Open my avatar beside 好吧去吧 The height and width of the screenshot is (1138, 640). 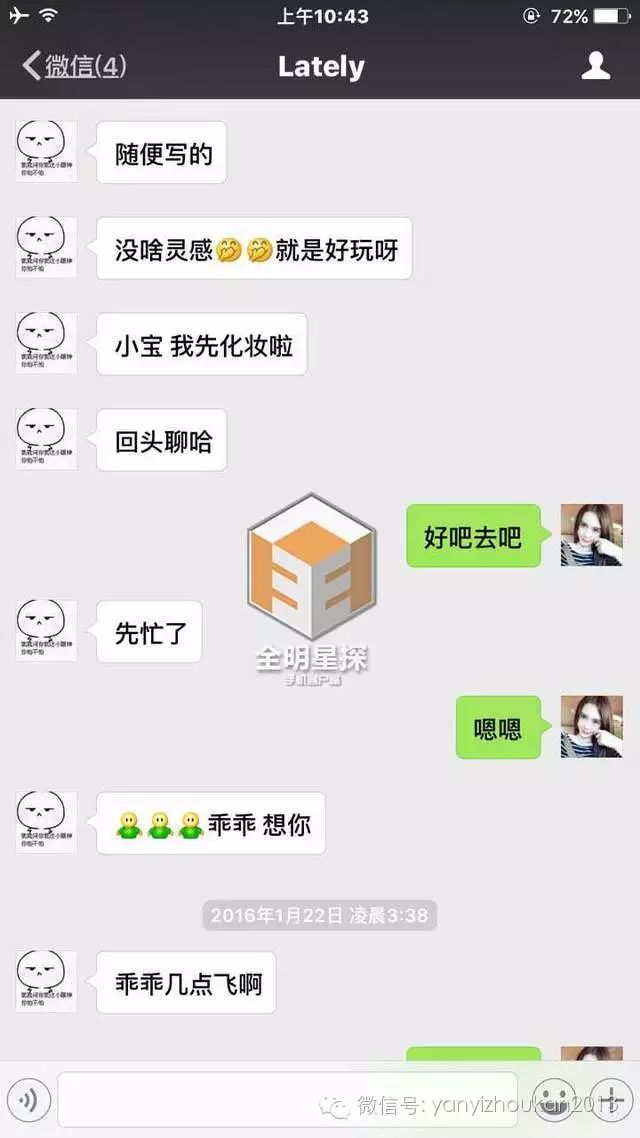591,535
